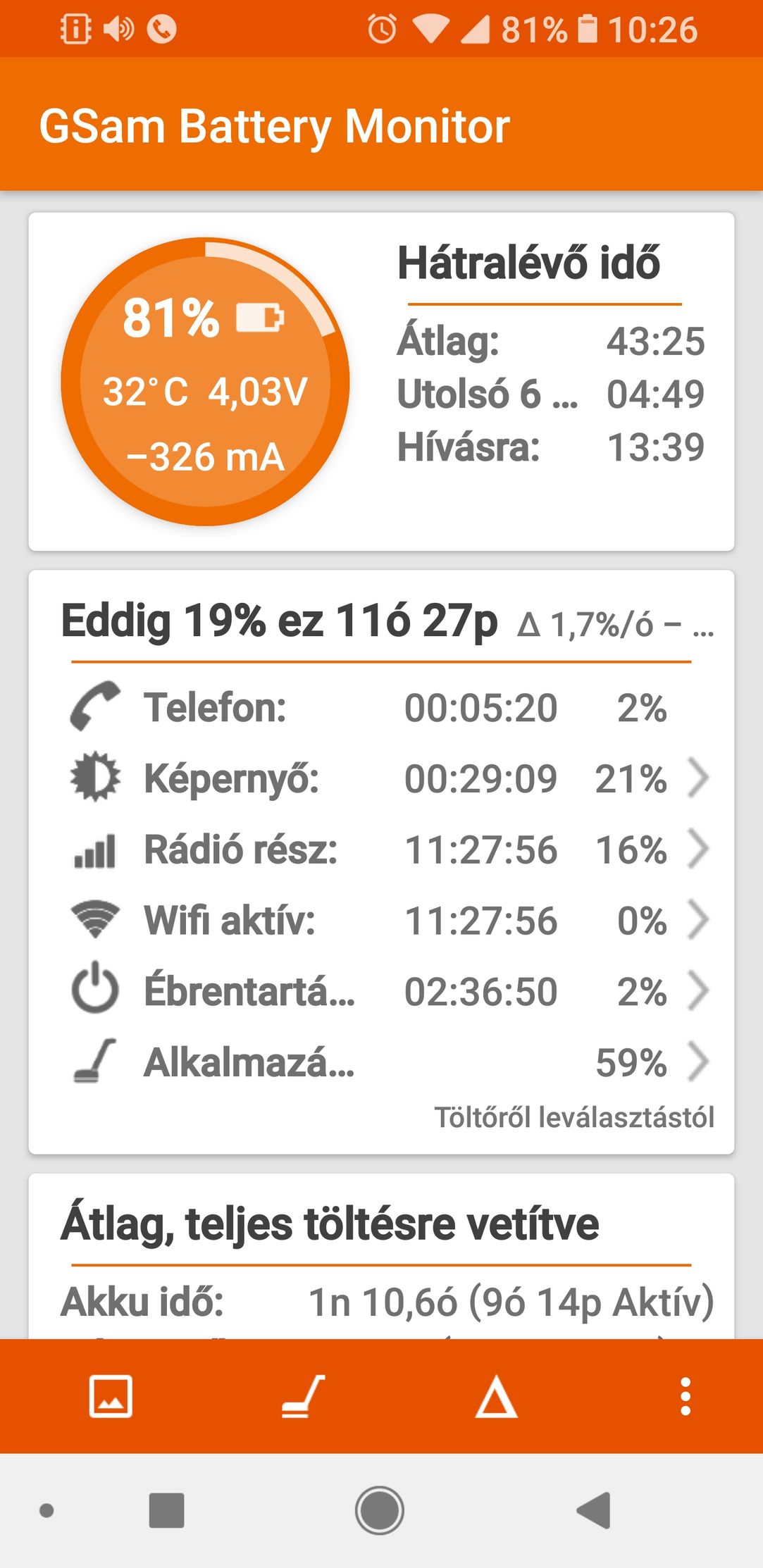
Task: Tap the delta triangle icon in toolbar
Action: tap(496, 1395)
